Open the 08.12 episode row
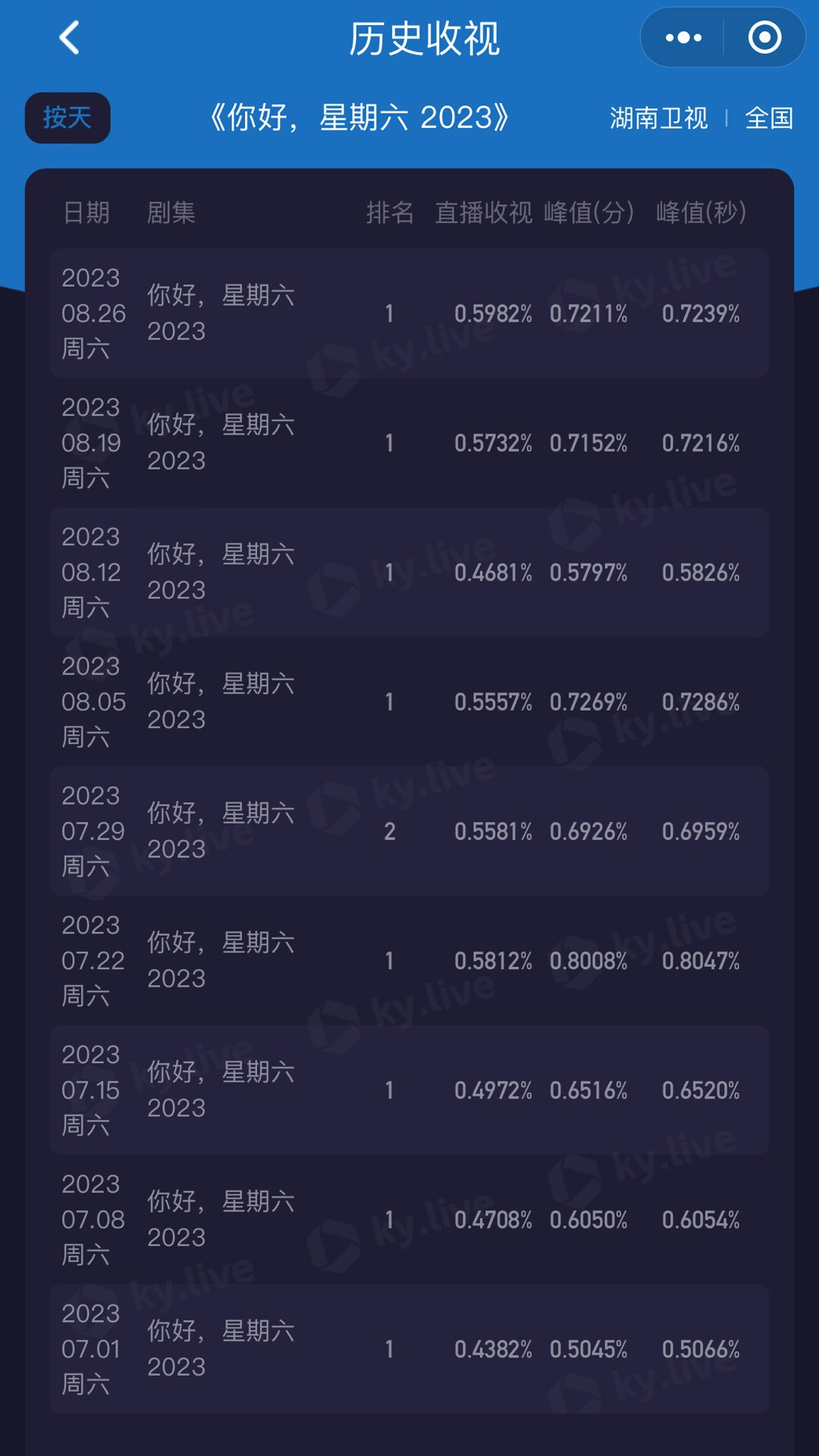Screen dimensions: 819x1456 pyautogui.click(x=409, y=572)
